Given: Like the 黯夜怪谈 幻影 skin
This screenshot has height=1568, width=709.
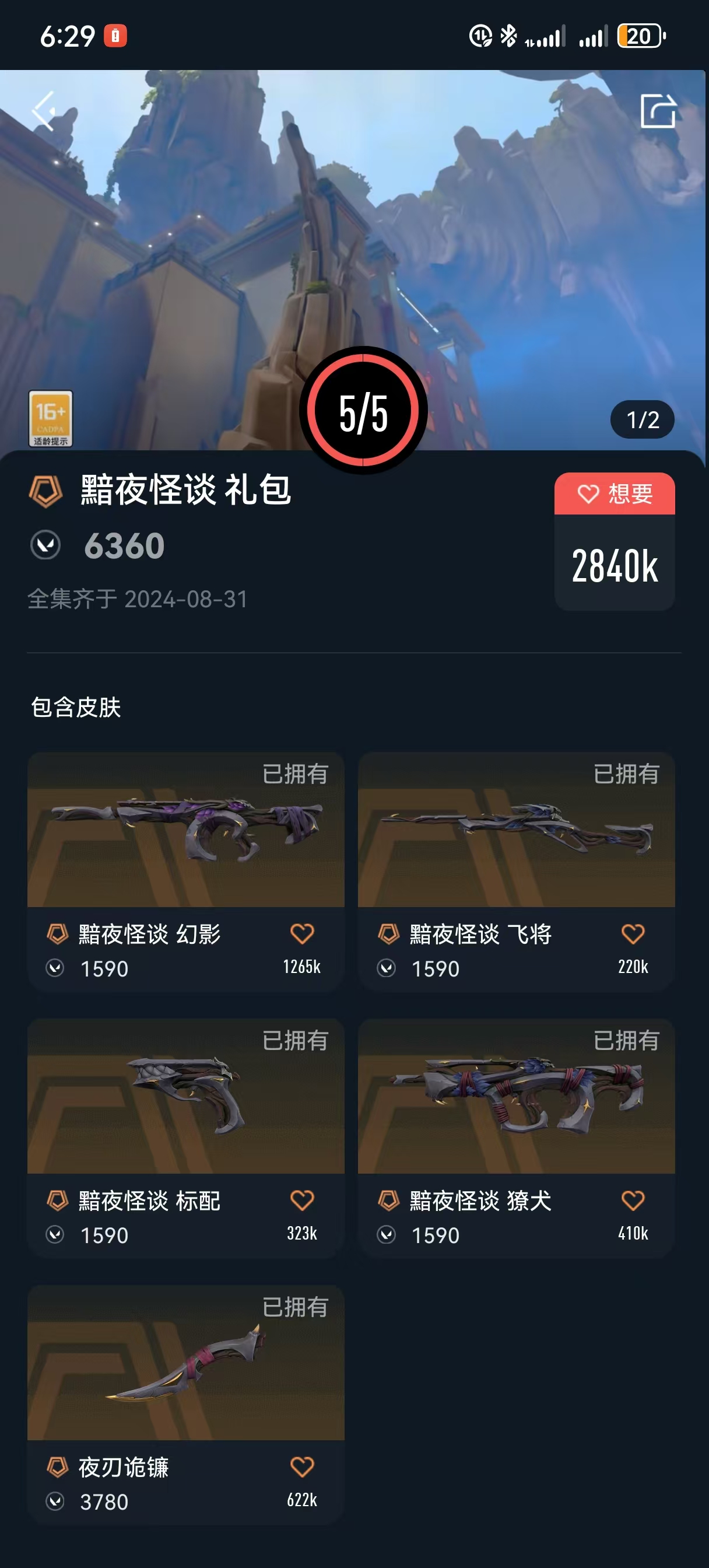Looking at the screenshot, I should (302, 934).
